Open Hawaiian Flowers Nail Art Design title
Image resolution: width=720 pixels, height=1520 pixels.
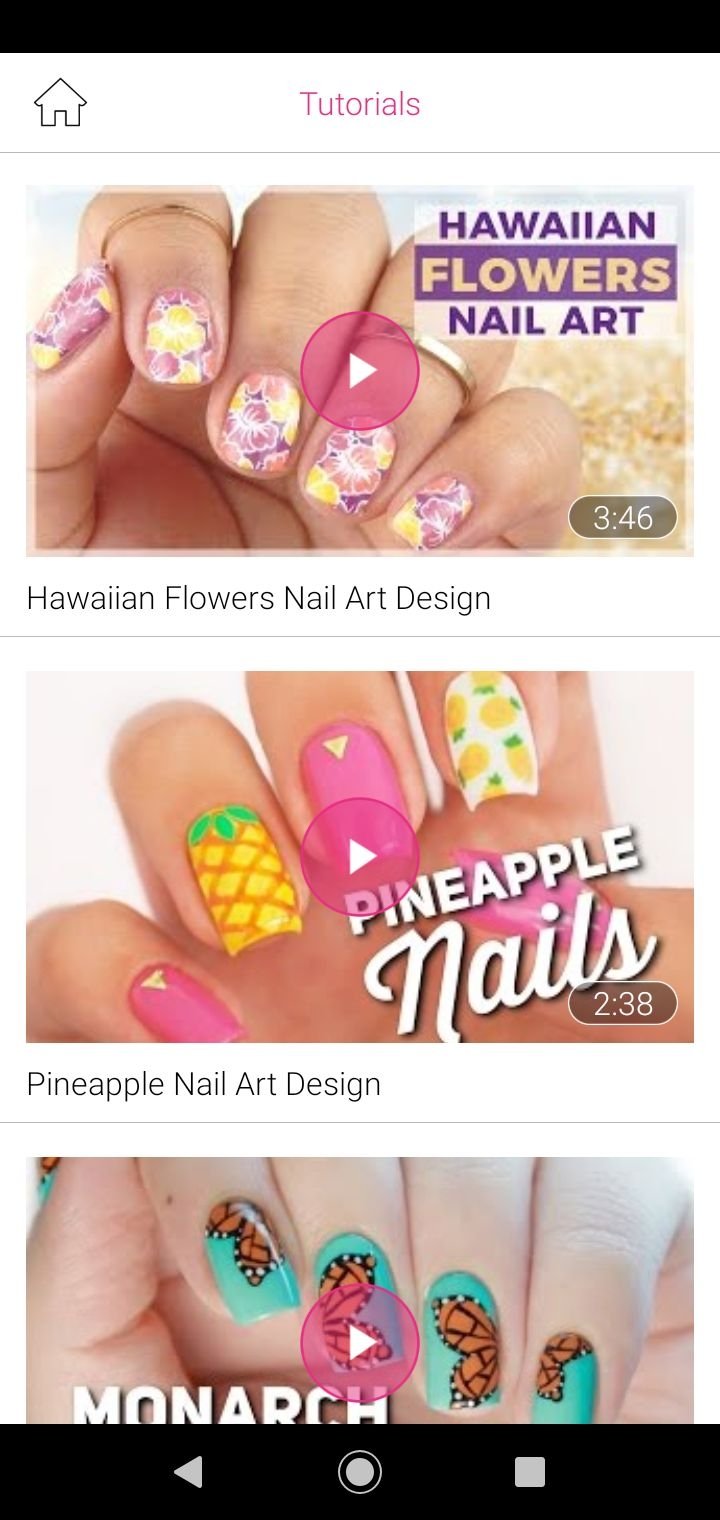(258, 598)
